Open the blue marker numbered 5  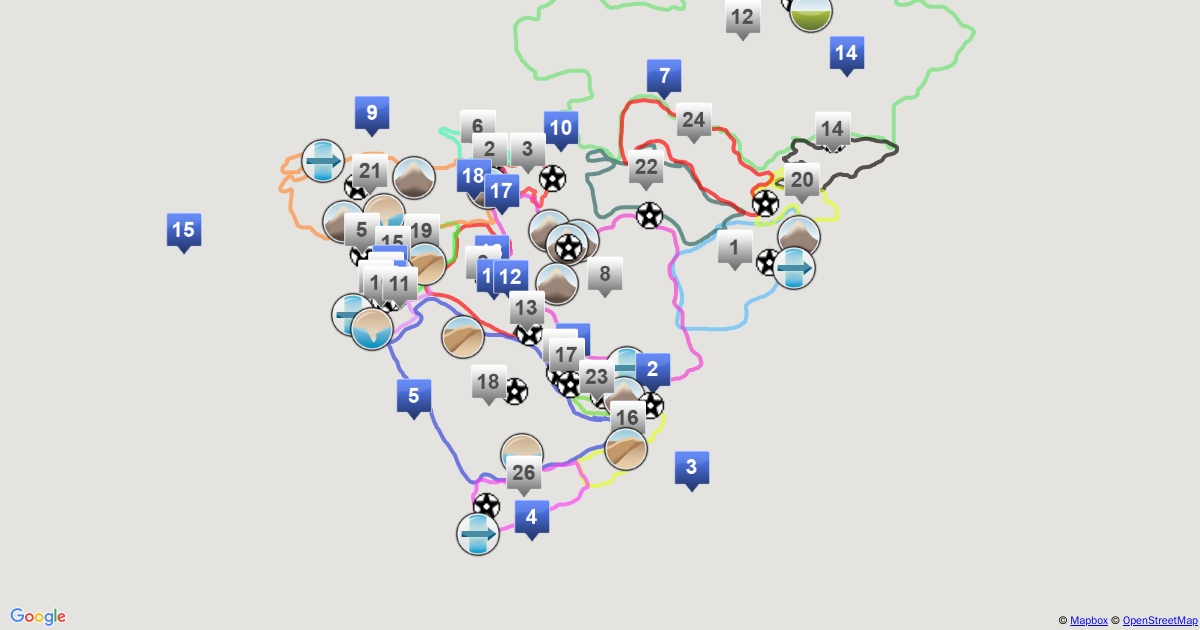point(414,399)
